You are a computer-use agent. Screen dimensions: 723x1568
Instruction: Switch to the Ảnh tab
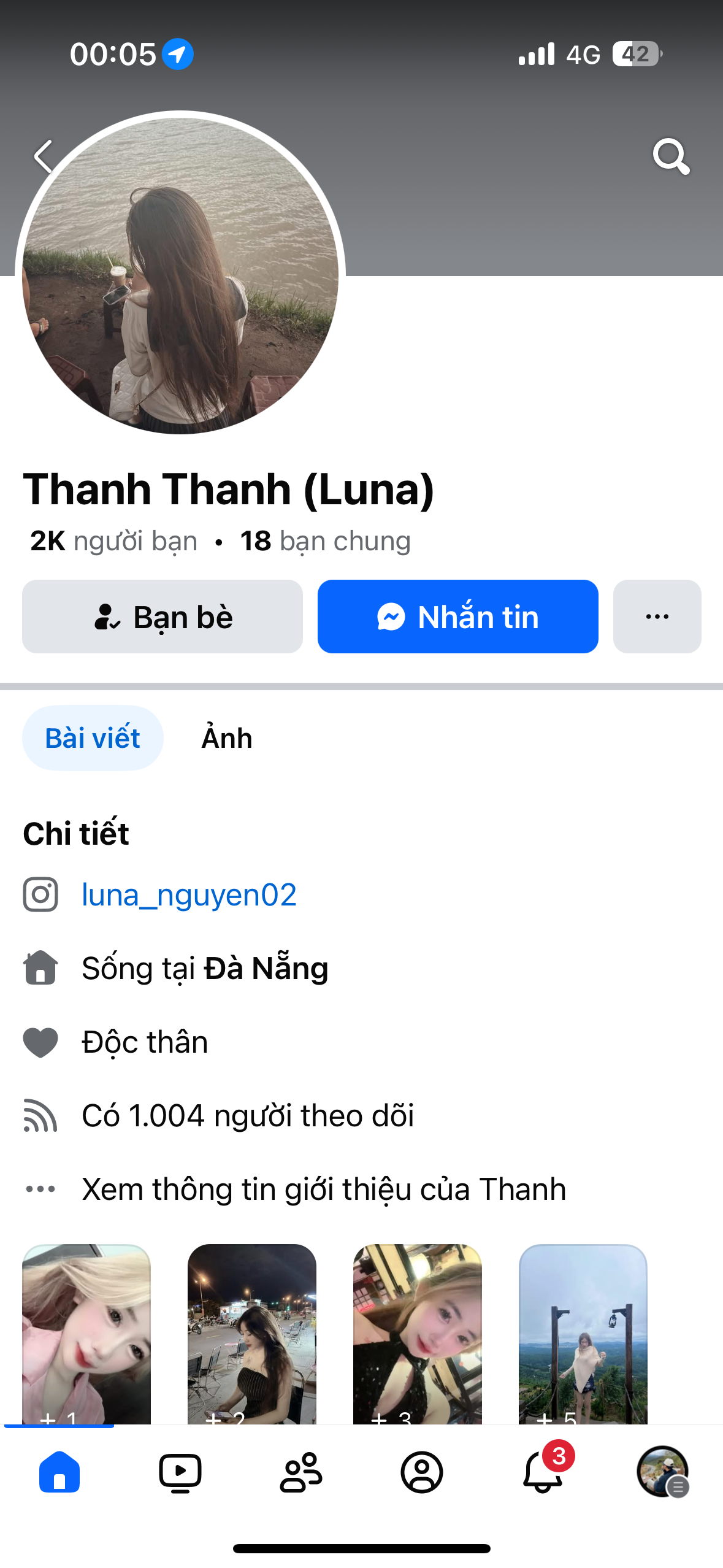(x=227, y=738)
